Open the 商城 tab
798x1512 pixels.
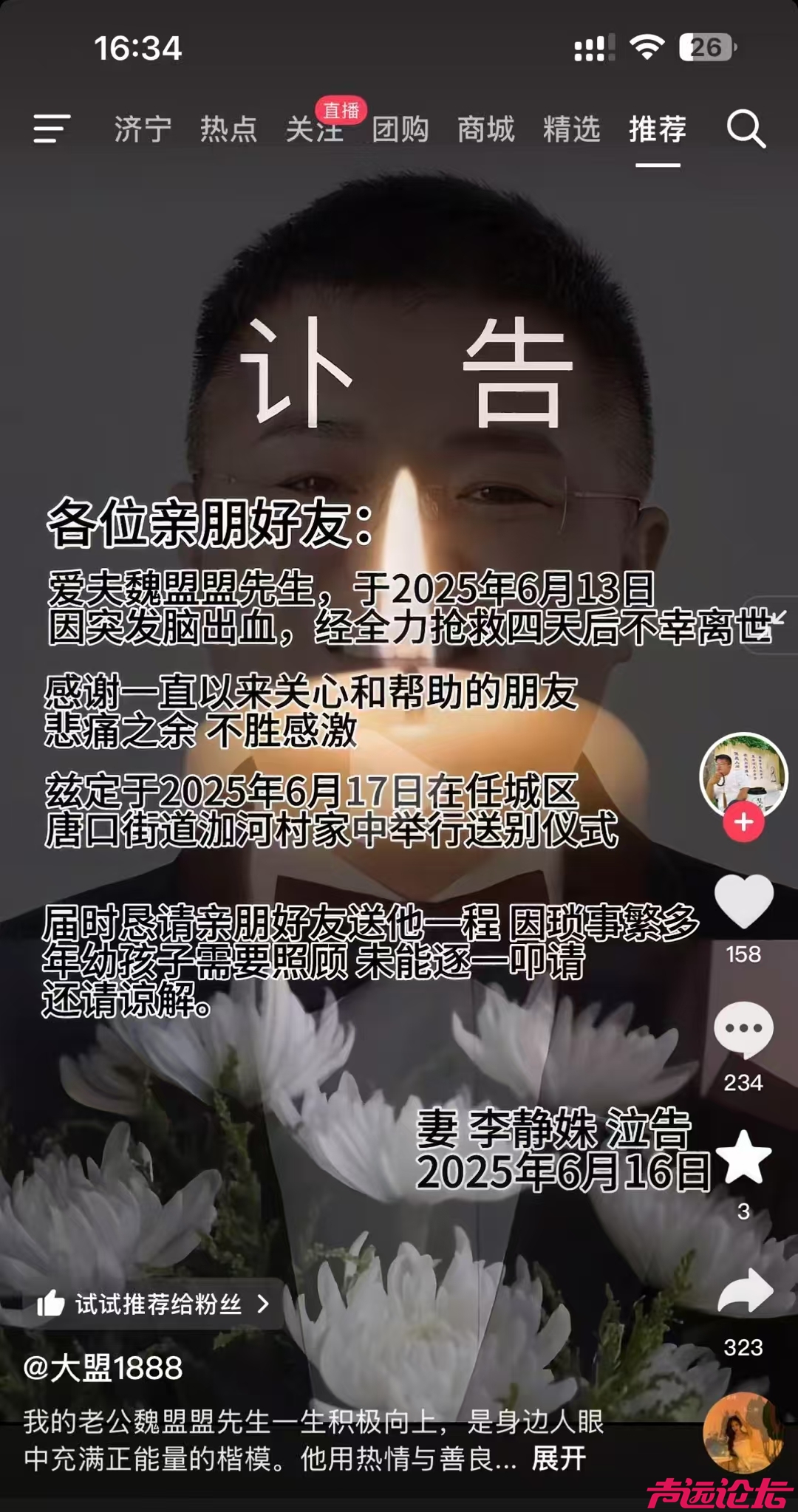click(x=485, y=129)
